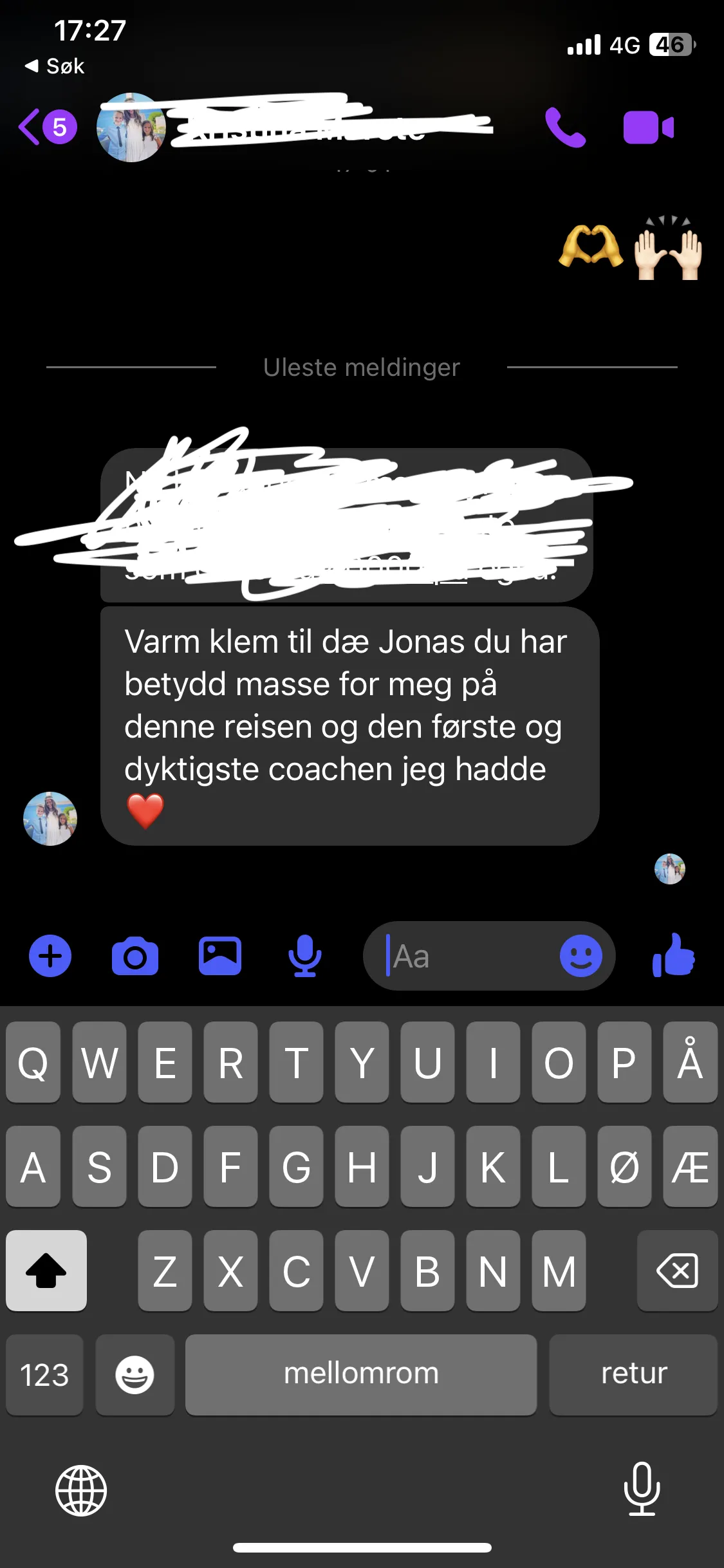The width and height of the screenshot is (724, 1568).
Task: Start a video call
Action: (x=648, y=127)
